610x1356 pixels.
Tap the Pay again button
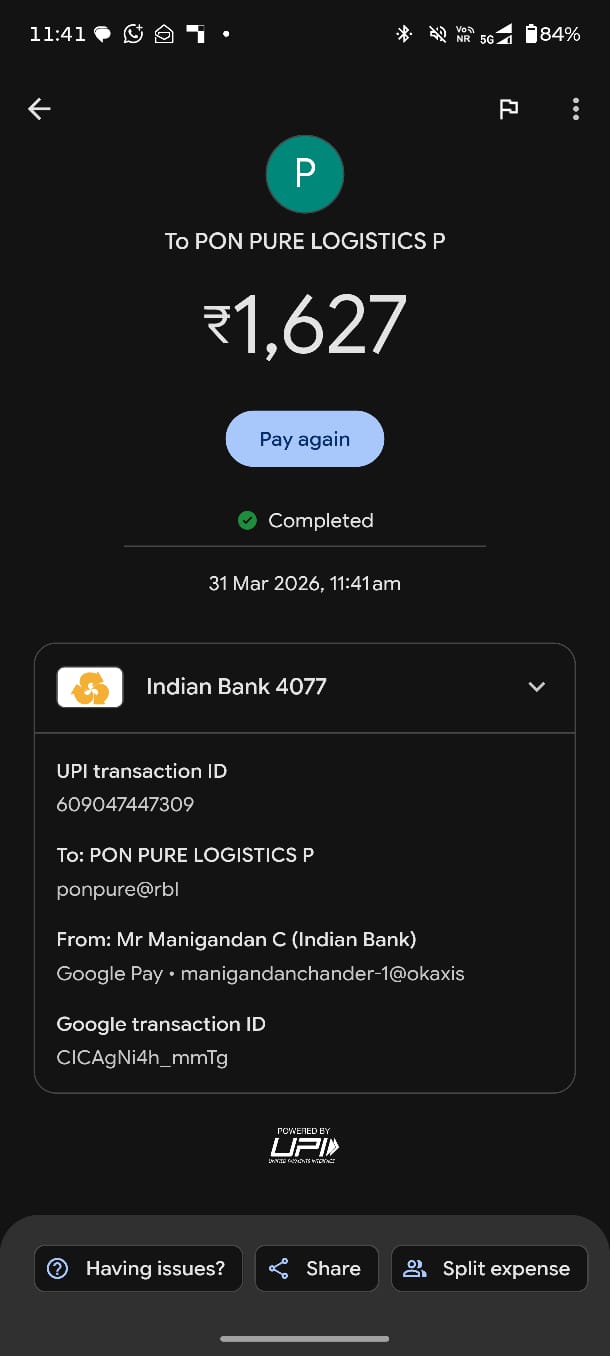click(305, 439)
